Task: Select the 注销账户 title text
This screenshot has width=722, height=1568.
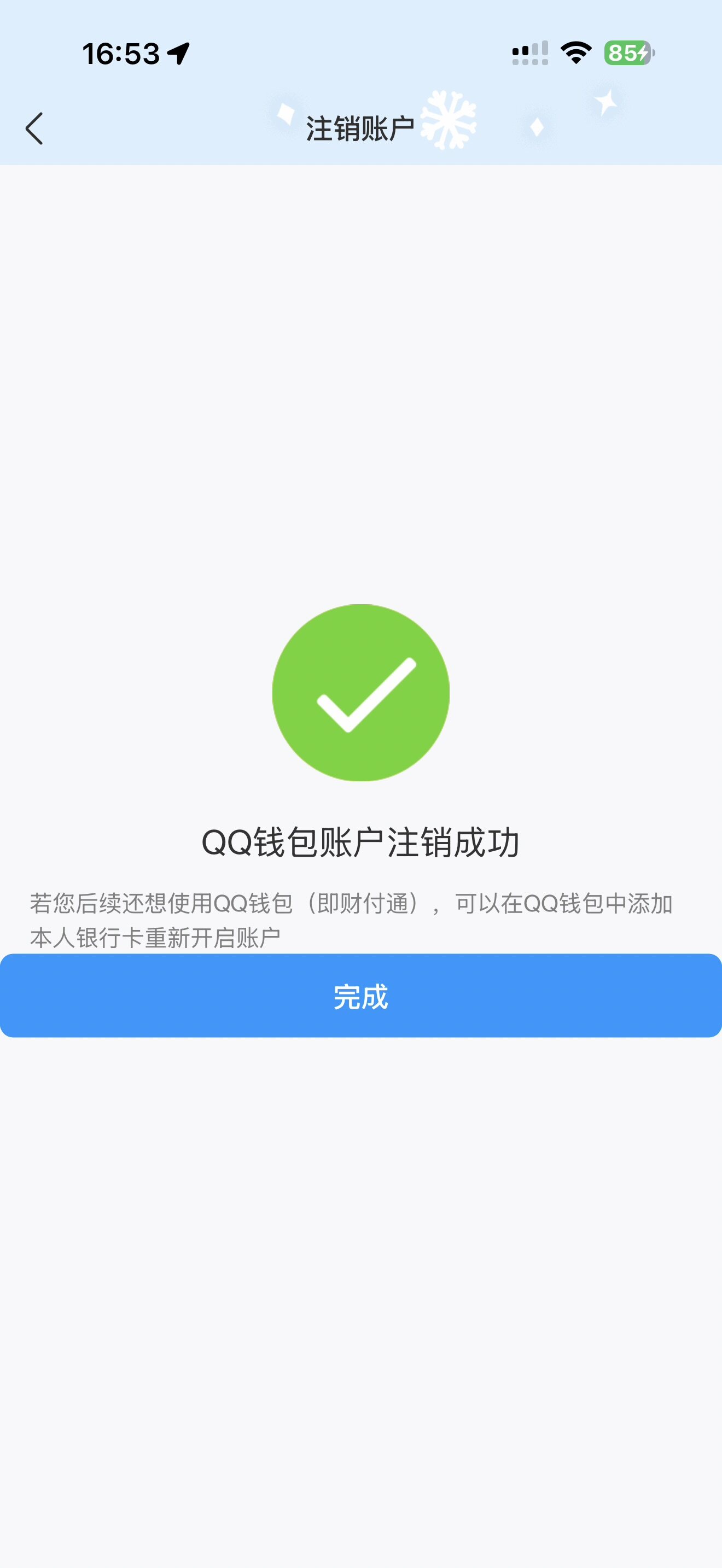Action: click(x=361, y=126)
